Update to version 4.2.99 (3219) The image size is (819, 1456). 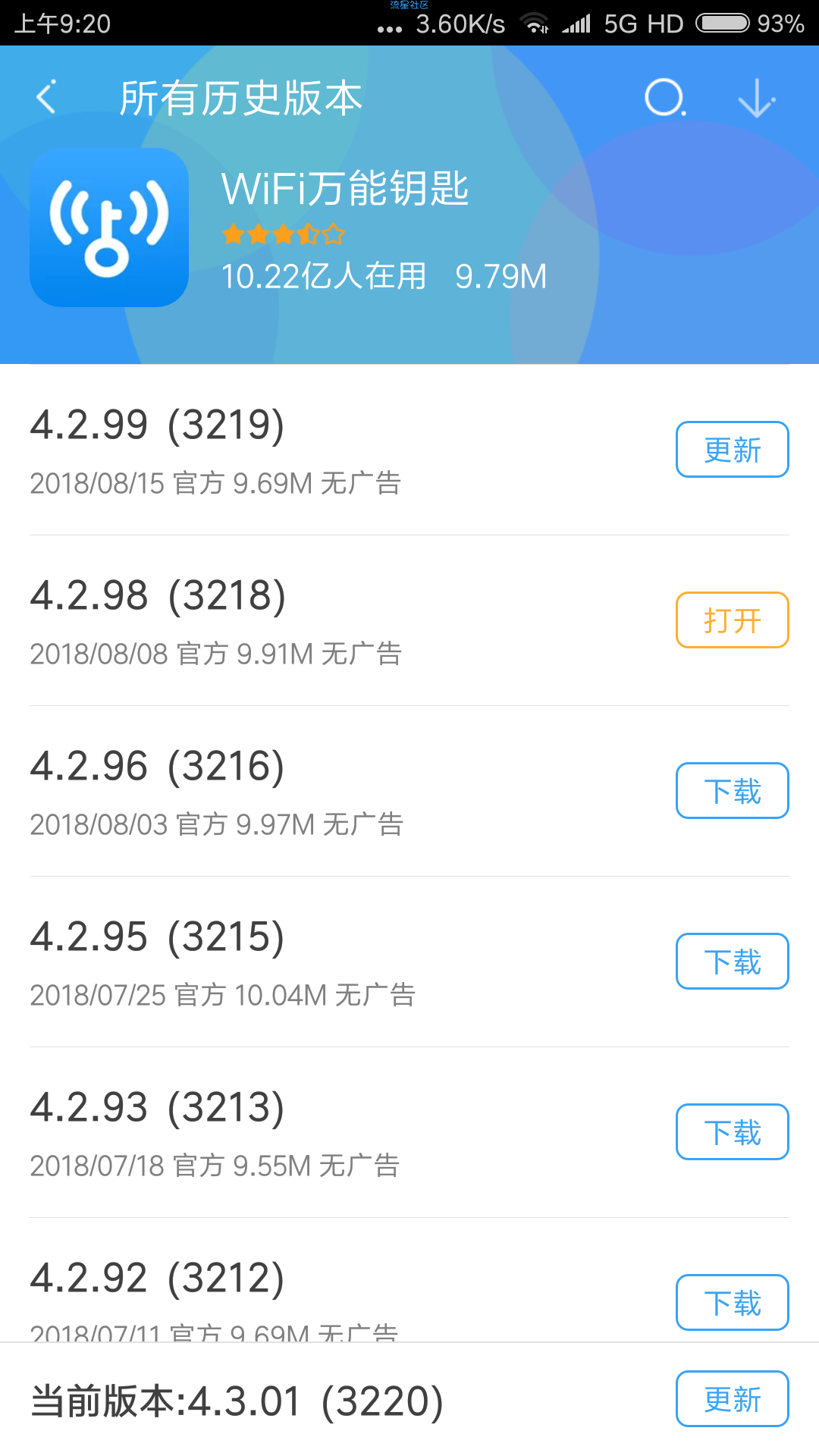pos(732,449)
